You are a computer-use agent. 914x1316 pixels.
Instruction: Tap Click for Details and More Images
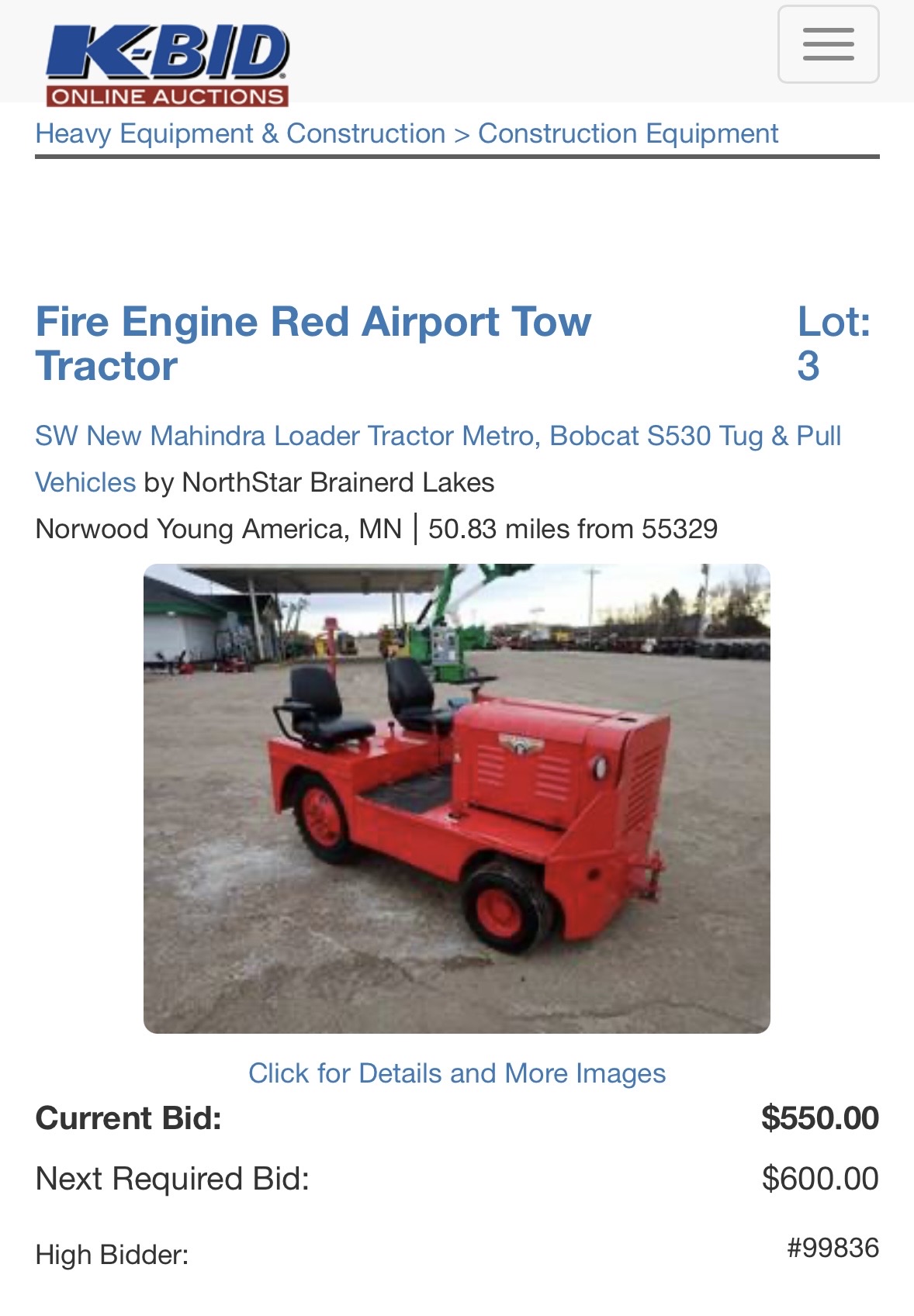click(x=457, y=1073)
